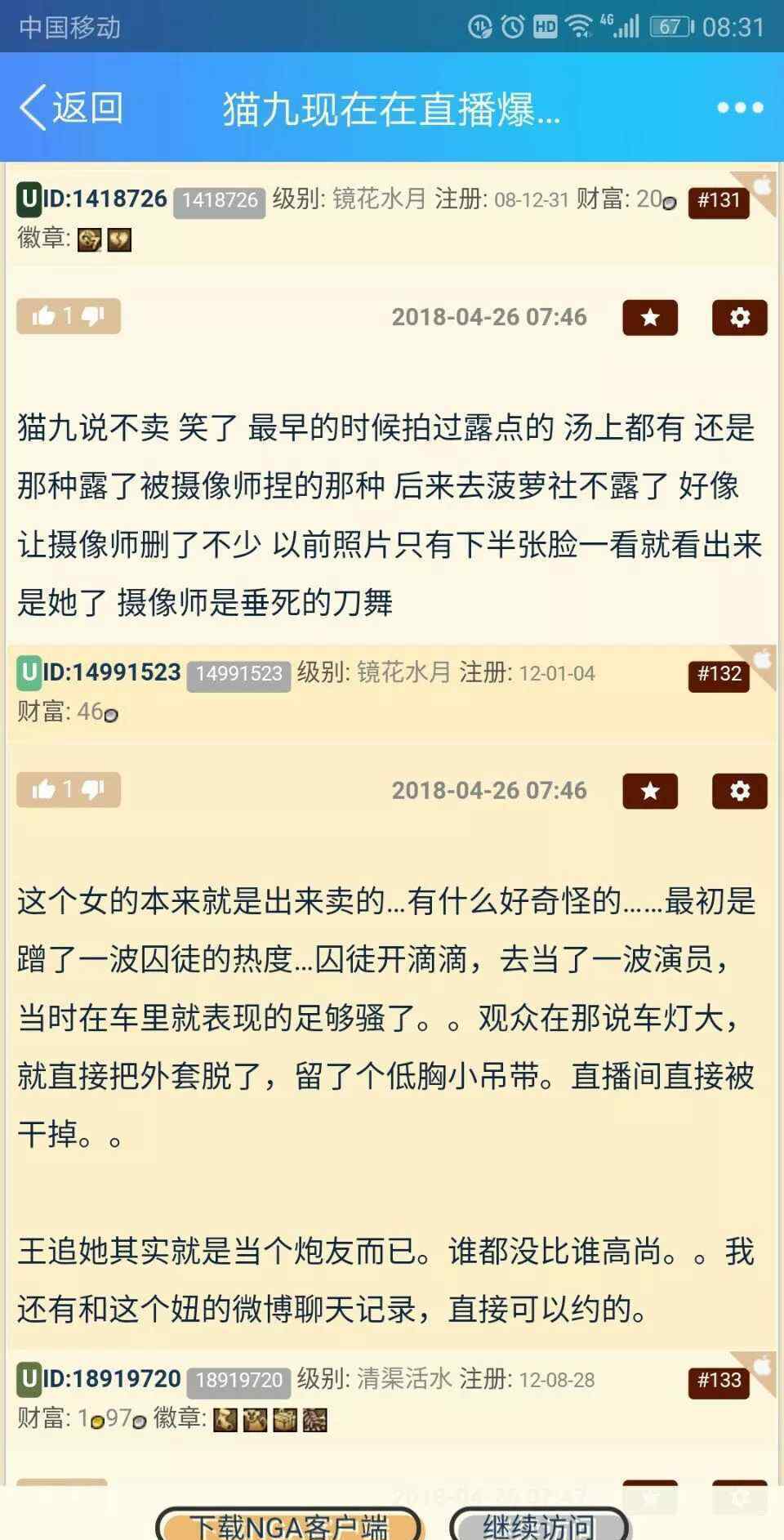Go back with the 返回 button
This screenshot has width=784, height=1540.
[x=70, y=108]
